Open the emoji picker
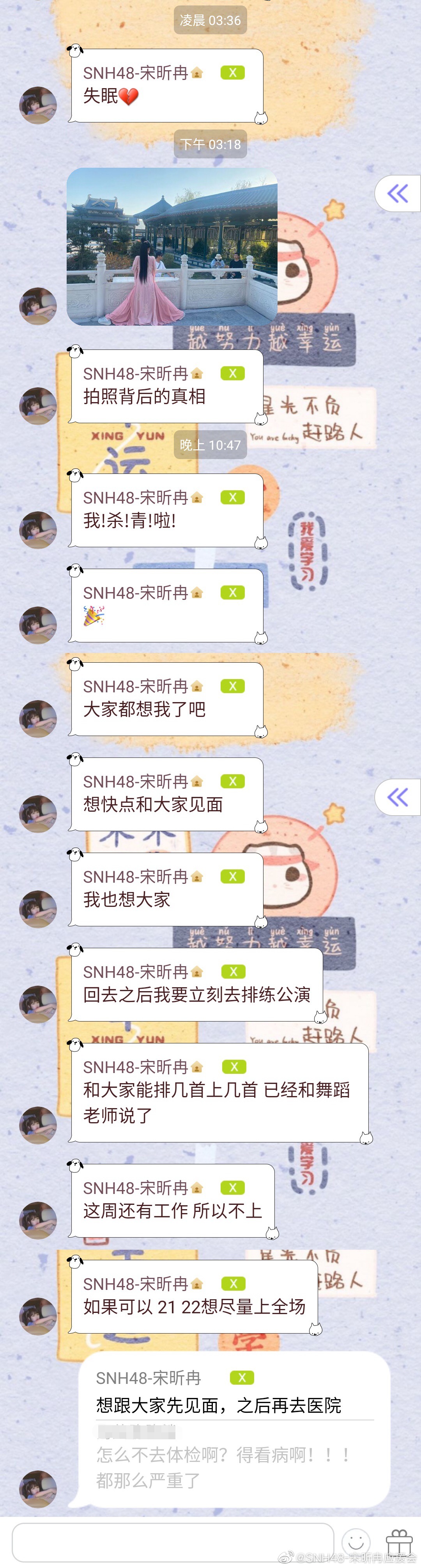 coord(356,1542)
